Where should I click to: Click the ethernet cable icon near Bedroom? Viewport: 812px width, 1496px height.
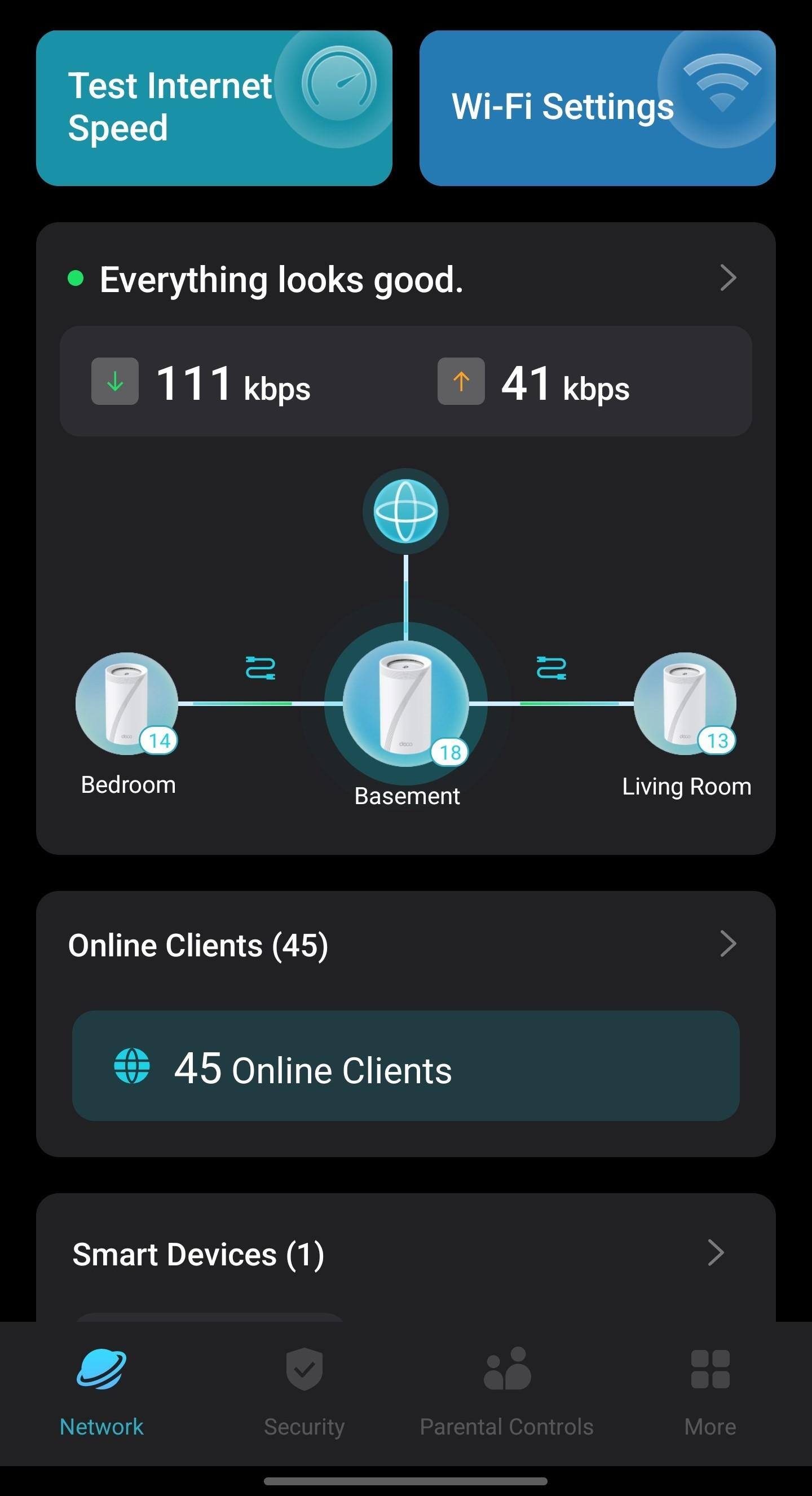(x=259, y=669)
